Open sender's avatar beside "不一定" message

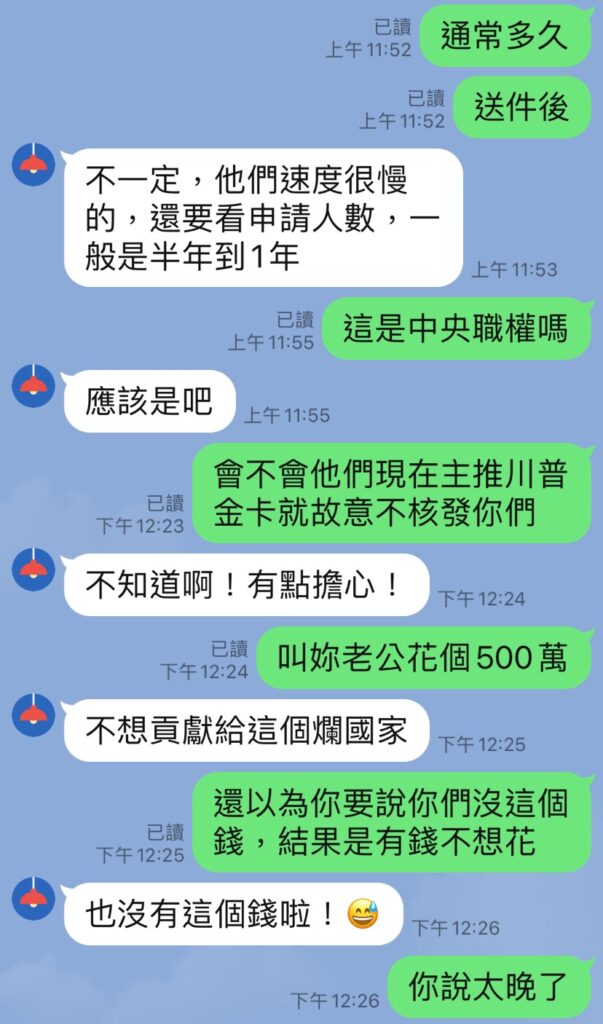click(33, 164)
